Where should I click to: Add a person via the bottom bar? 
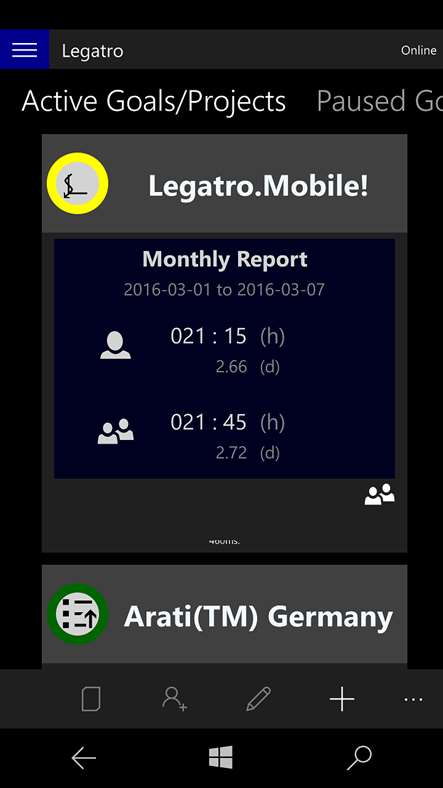tap(175, 699)
